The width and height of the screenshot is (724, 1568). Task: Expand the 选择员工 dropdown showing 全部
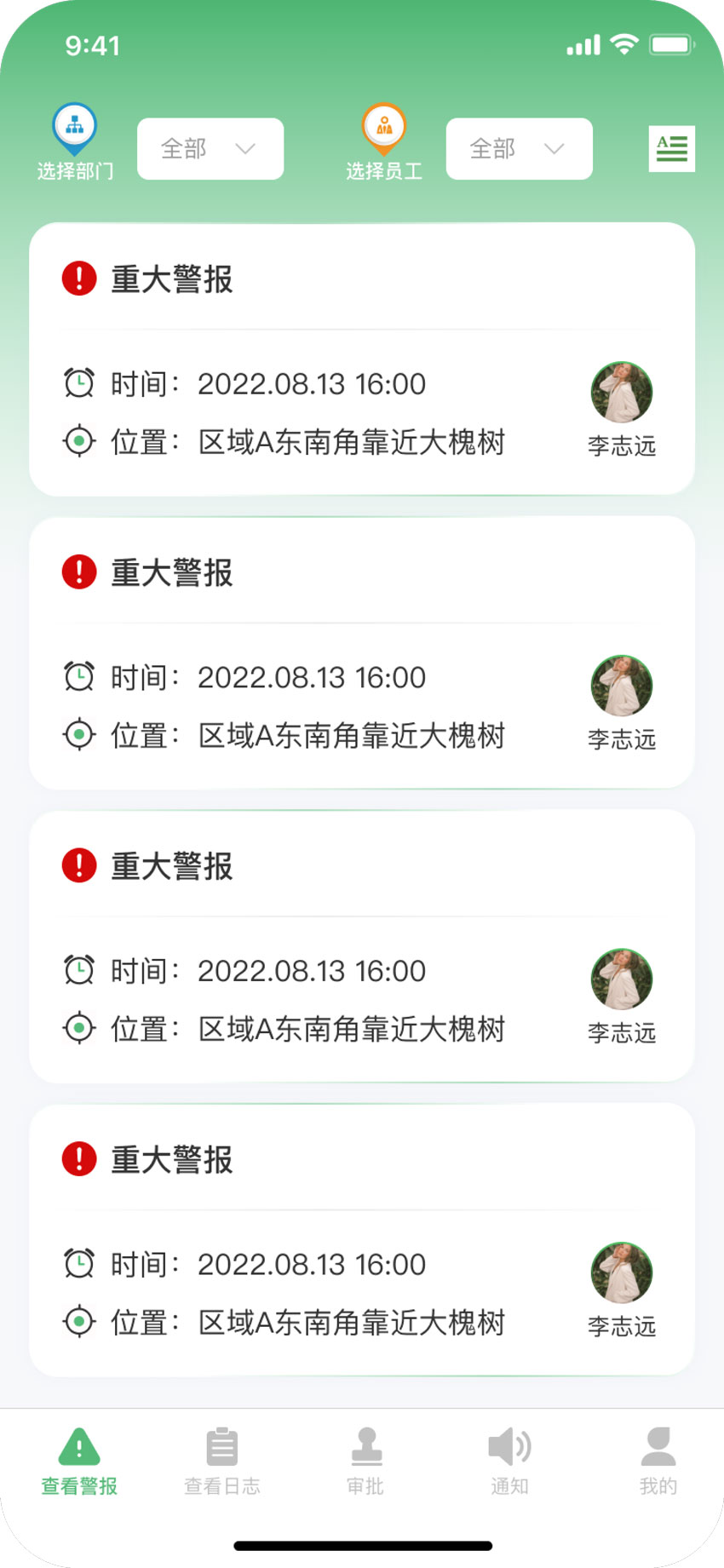click(x=519, y=149)
